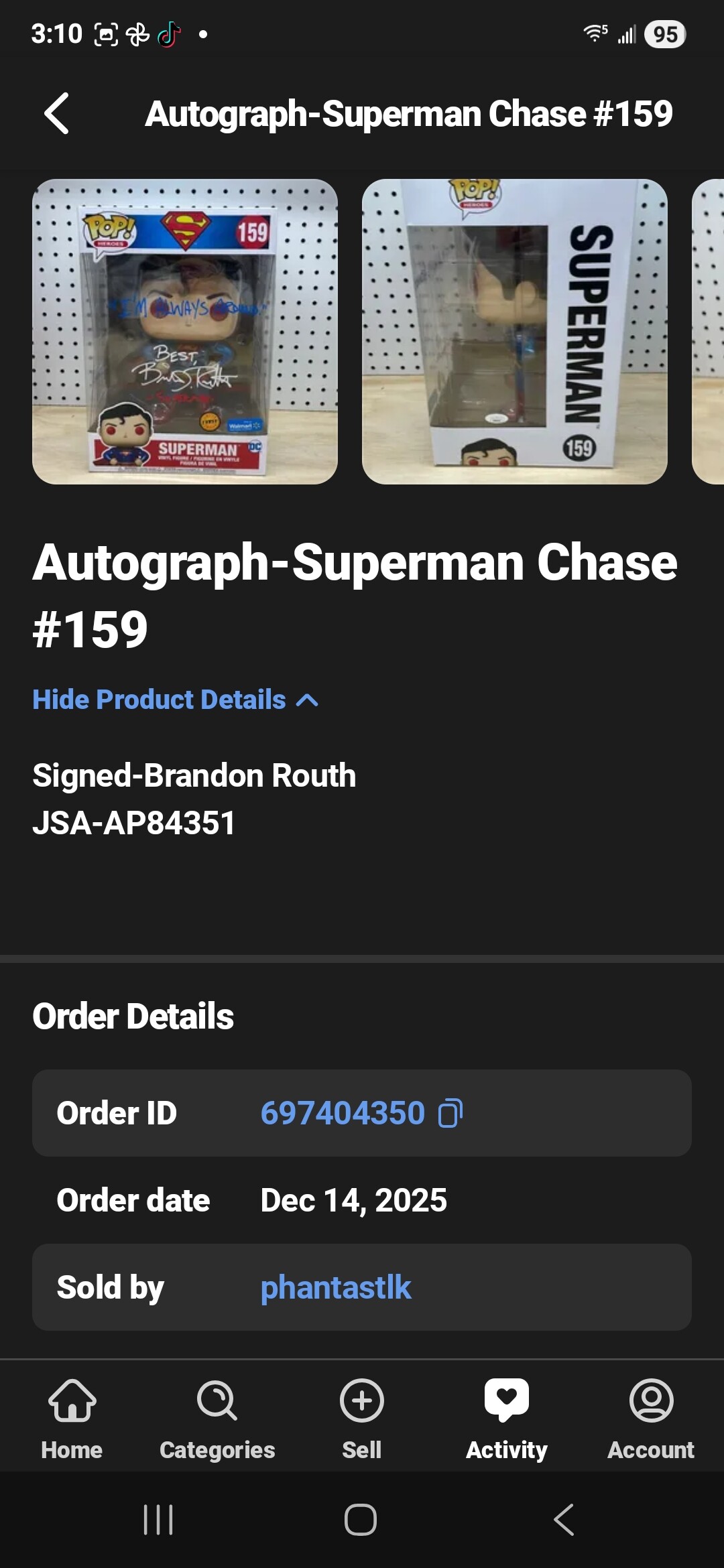Go back using the header arrow
The width and height of the screenshot is (724, 1568).
pyautogui.click(x=57, y=113)
